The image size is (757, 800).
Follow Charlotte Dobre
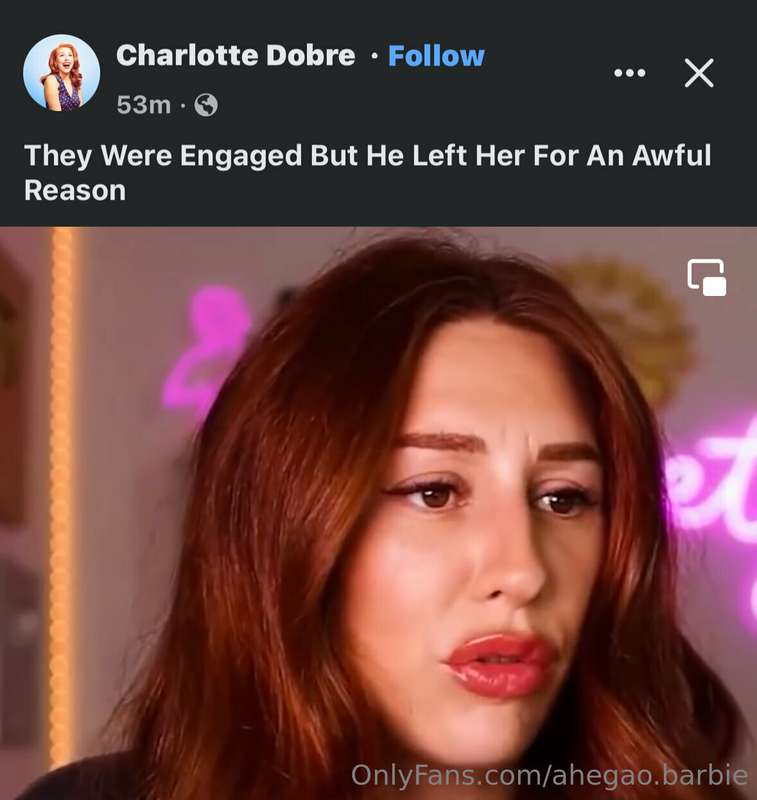coord(436,56)
